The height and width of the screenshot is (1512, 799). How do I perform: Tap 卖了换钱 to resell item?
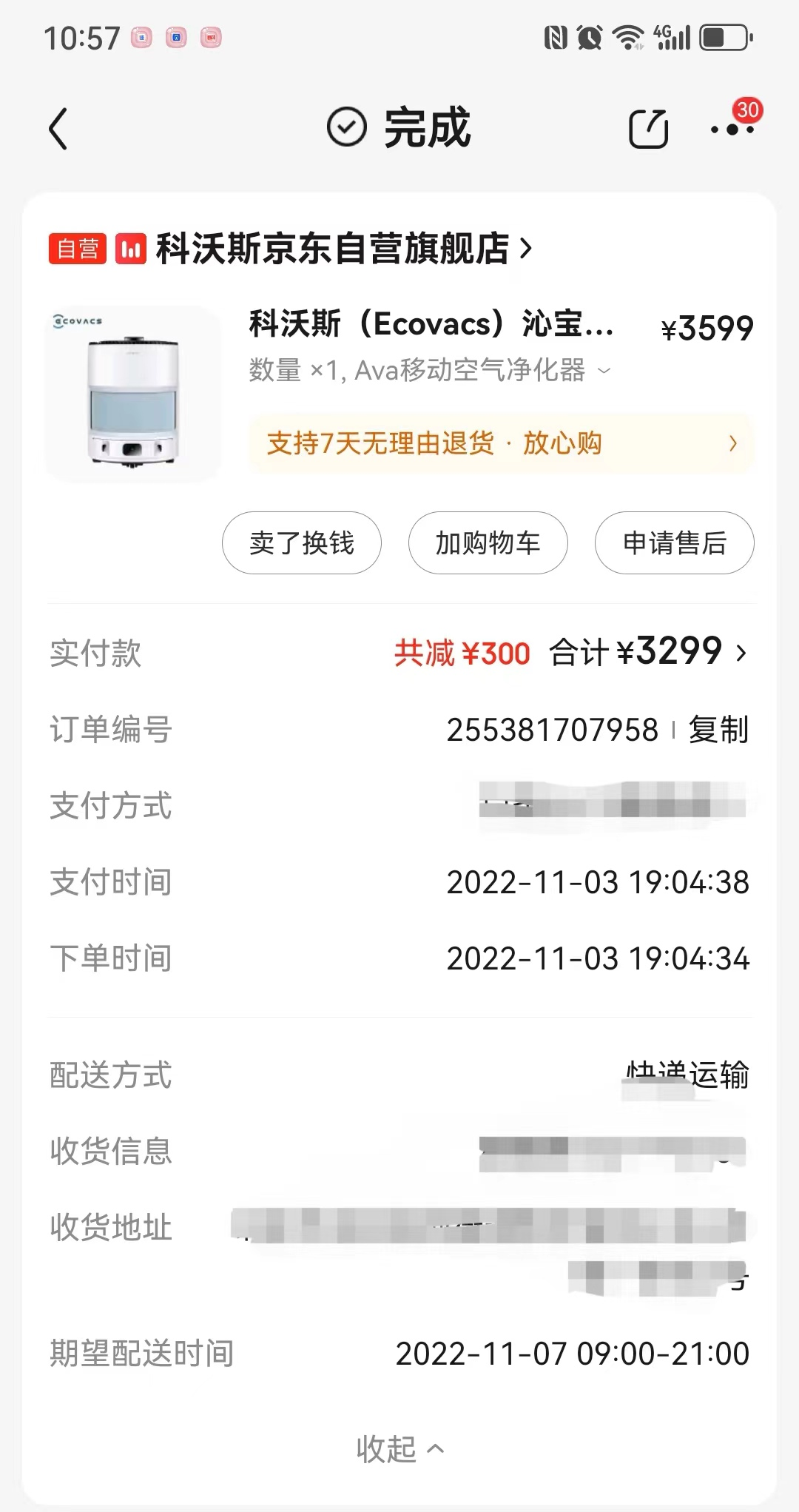click(302, 543)
